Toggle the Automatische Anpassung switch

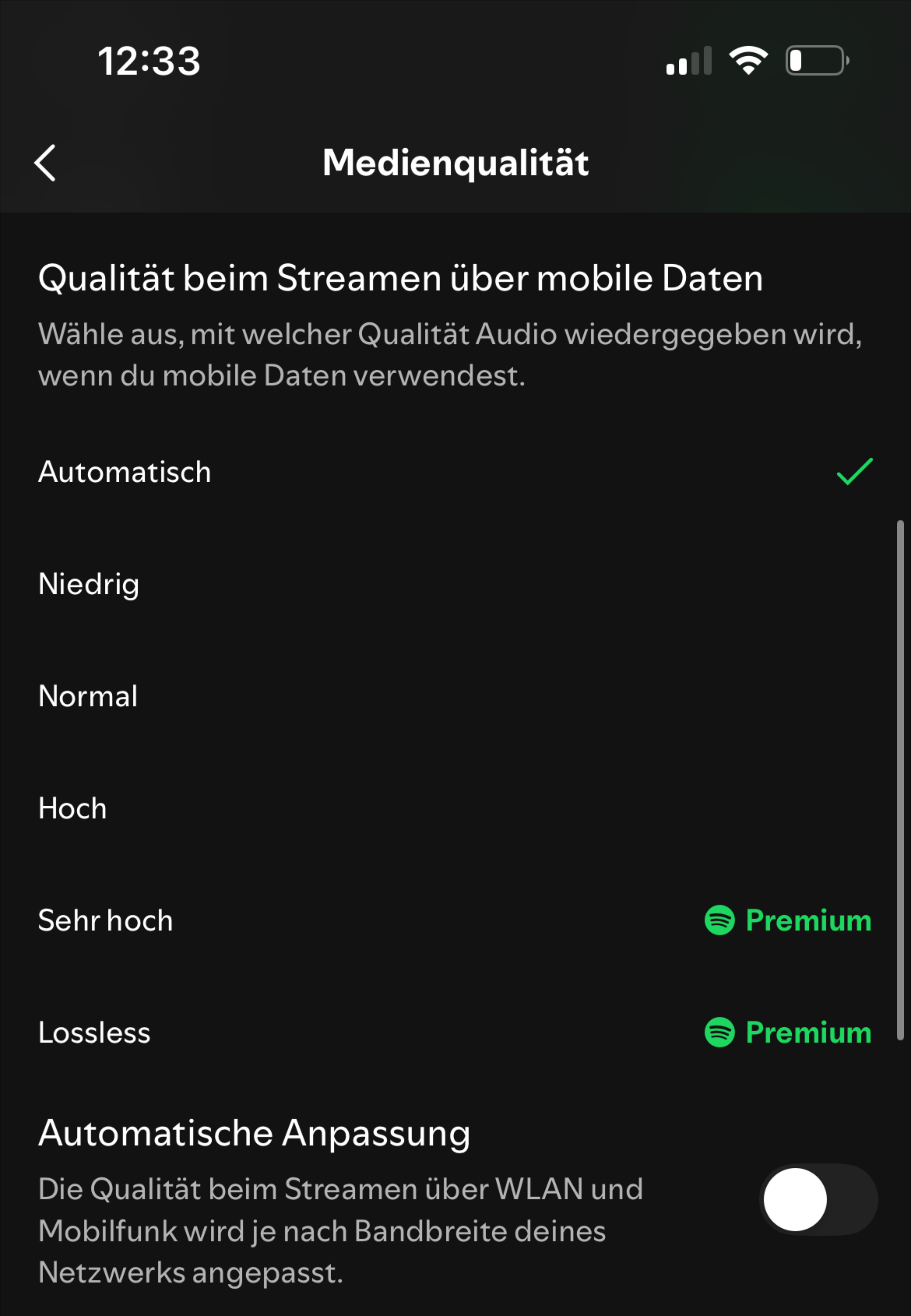(818, 1200)
